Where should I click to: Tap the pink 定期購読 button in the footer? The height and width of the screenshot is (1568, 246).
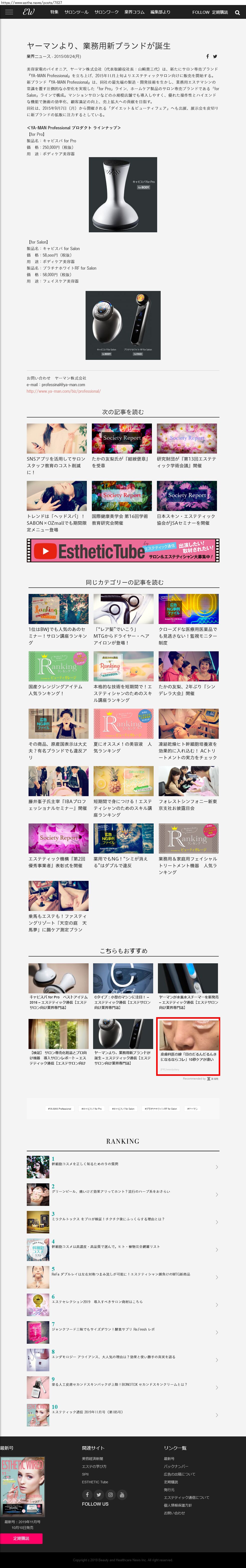(21, 1538)
